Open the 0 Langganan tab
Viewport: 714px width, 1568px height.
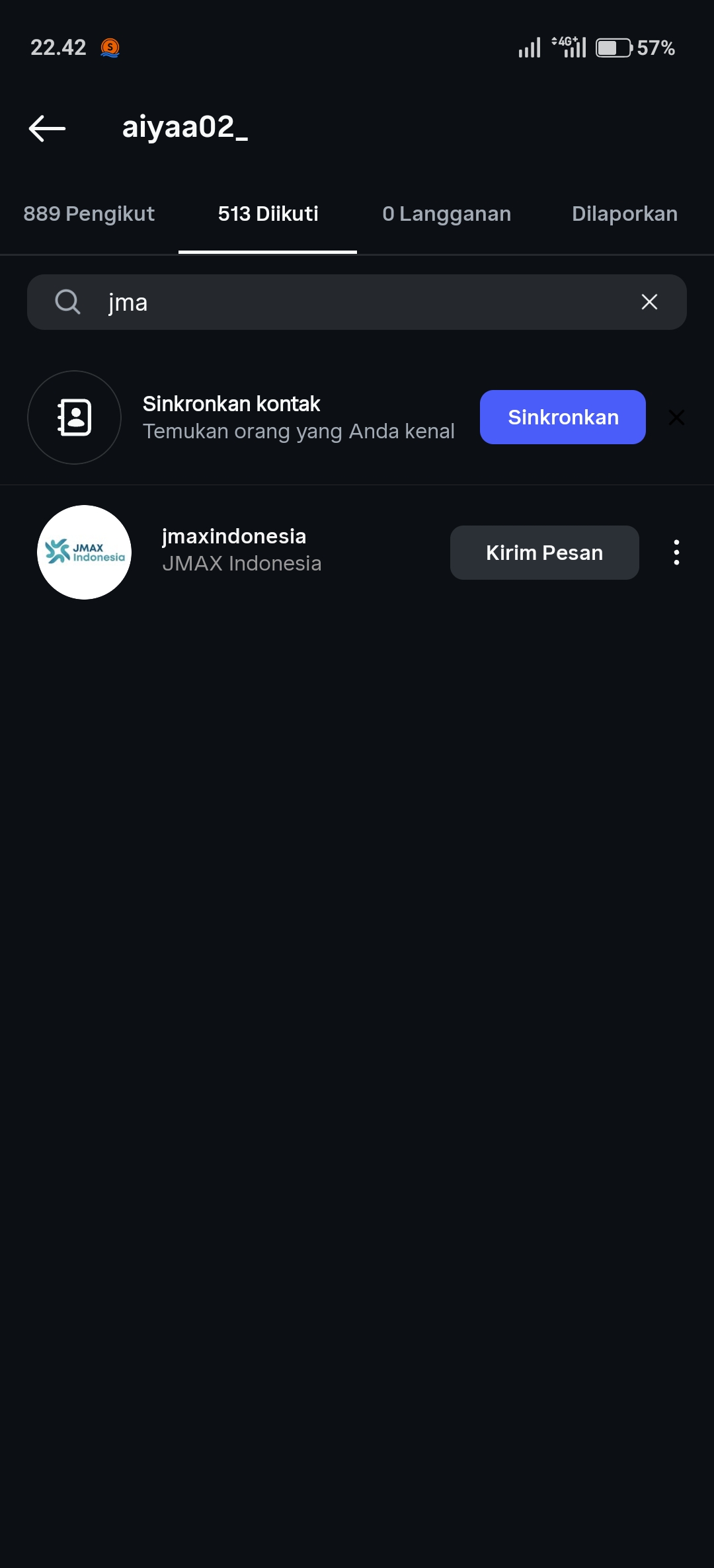point(446,214)
